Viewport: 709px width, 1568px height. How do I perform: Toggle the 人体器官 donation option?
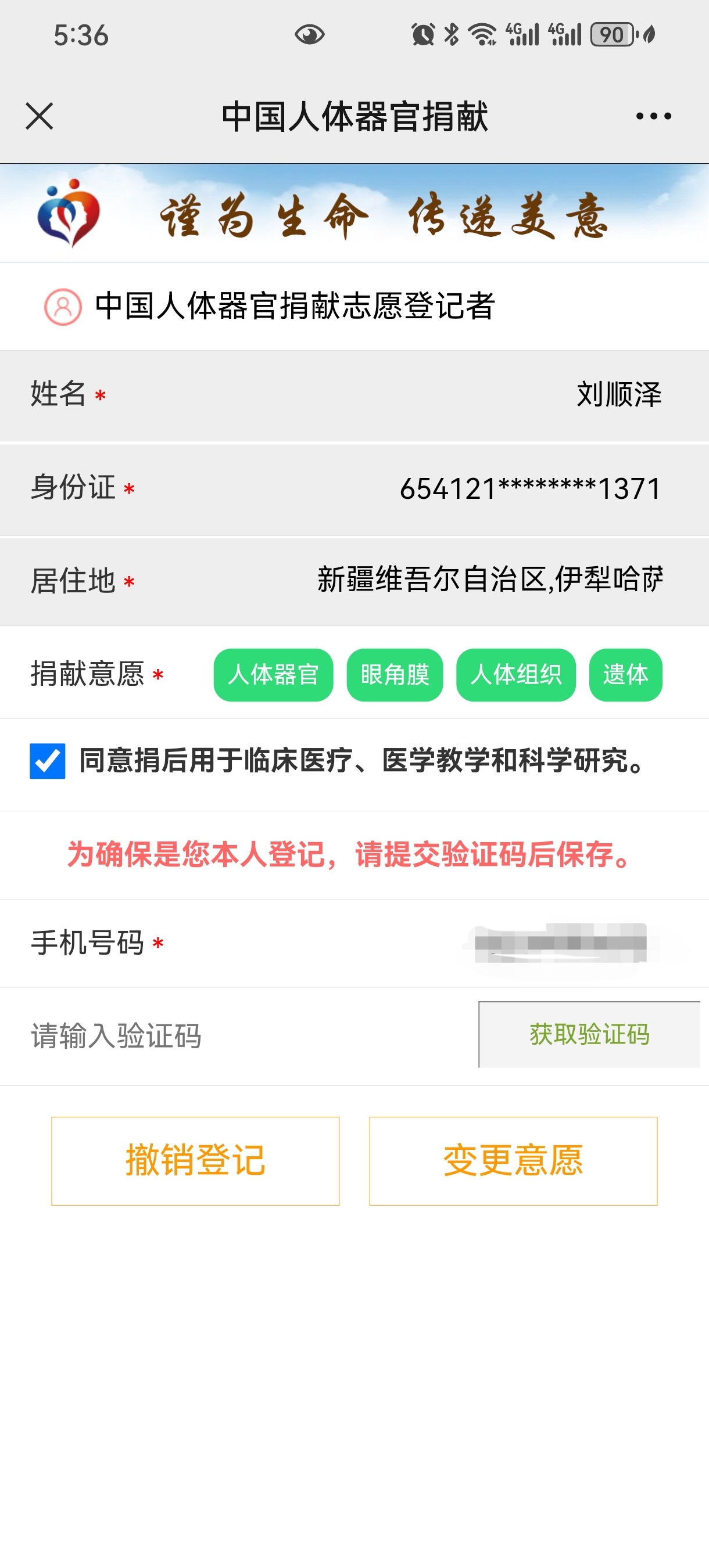tap(273, 674)
